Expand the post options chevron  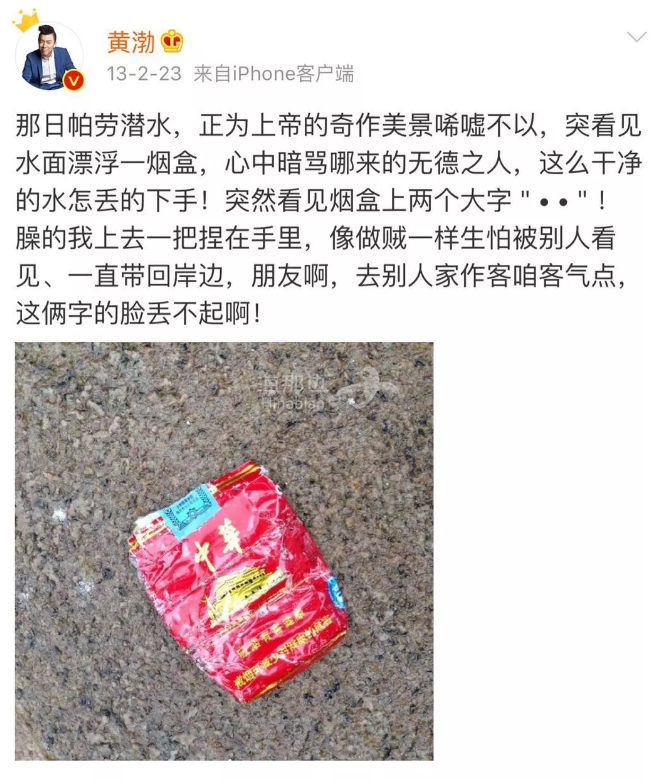tap(636, 38)
